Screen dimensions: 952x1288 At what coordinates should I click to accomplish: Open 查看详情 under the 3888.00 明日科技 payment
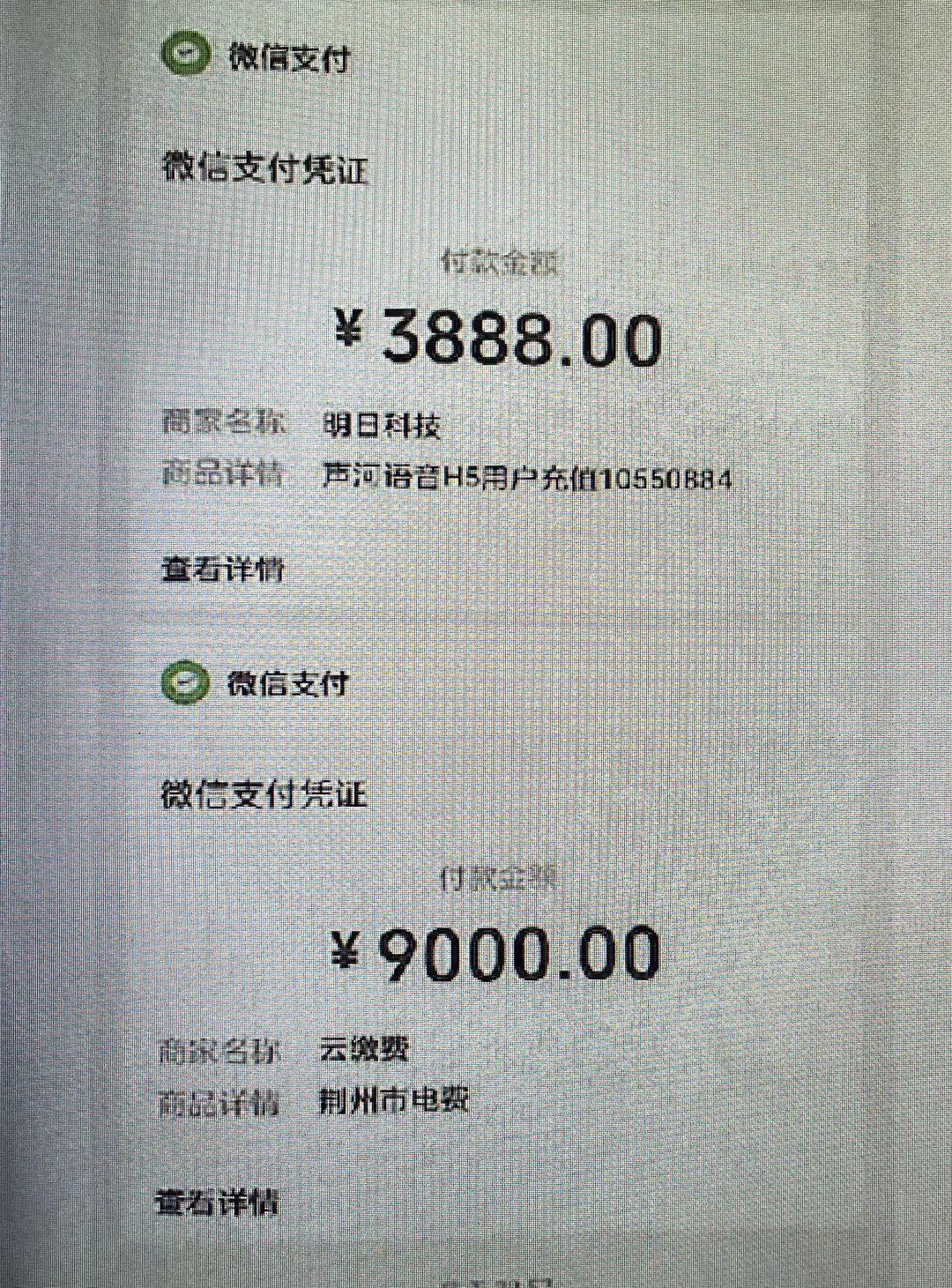point(222,570)
